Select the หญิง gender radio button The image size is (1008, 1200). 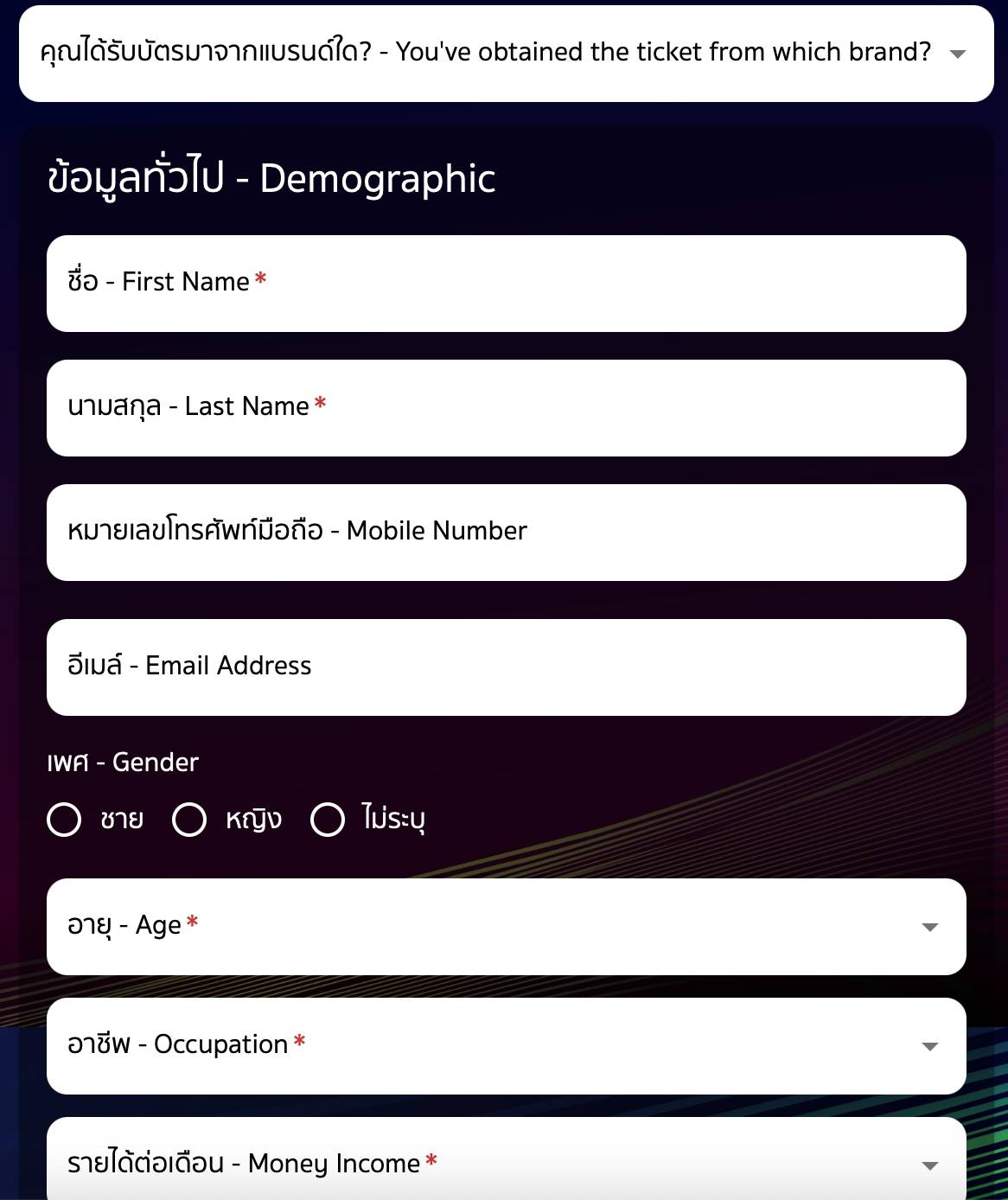click(x=189, y=820)
